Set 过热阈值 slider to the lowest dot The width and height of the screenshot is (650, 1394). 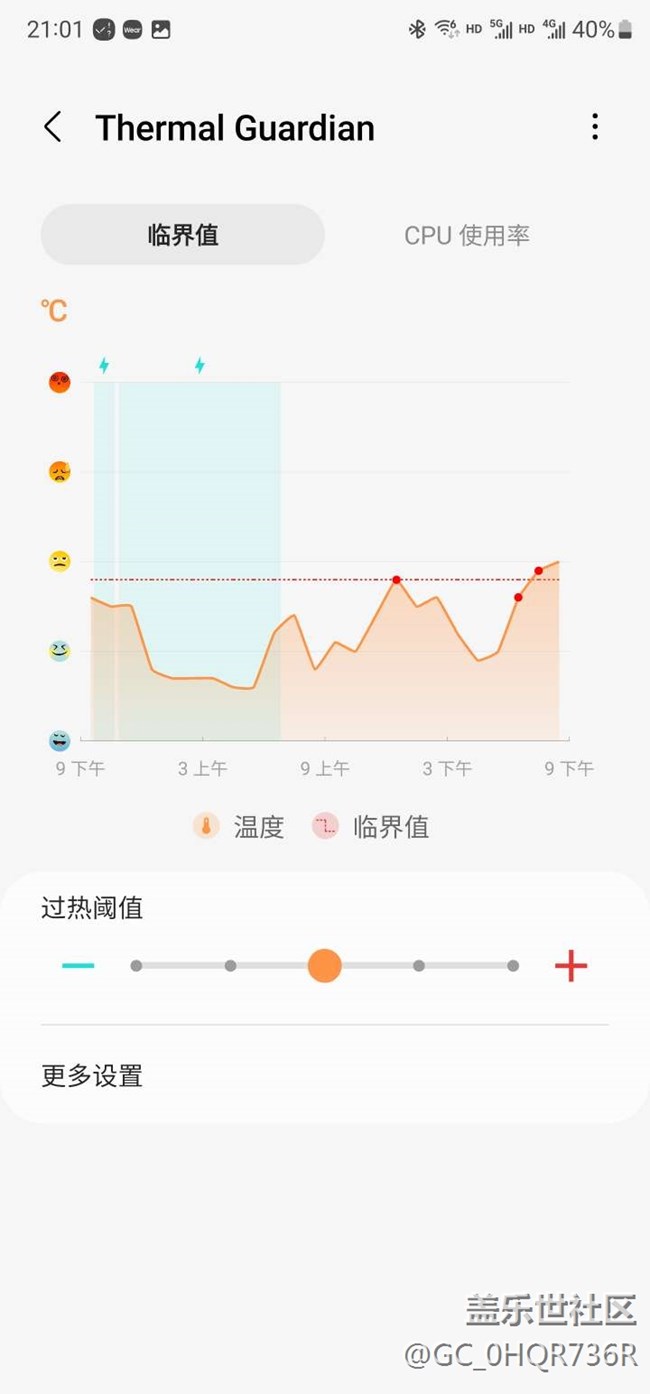[x=136, y=966]
